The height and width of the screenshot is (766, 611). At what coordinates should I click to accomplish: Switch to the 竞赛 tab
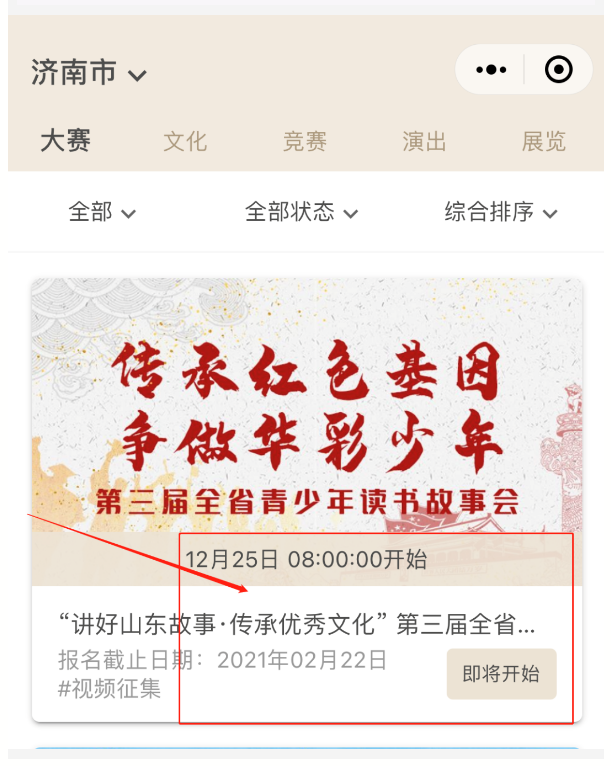305,142
